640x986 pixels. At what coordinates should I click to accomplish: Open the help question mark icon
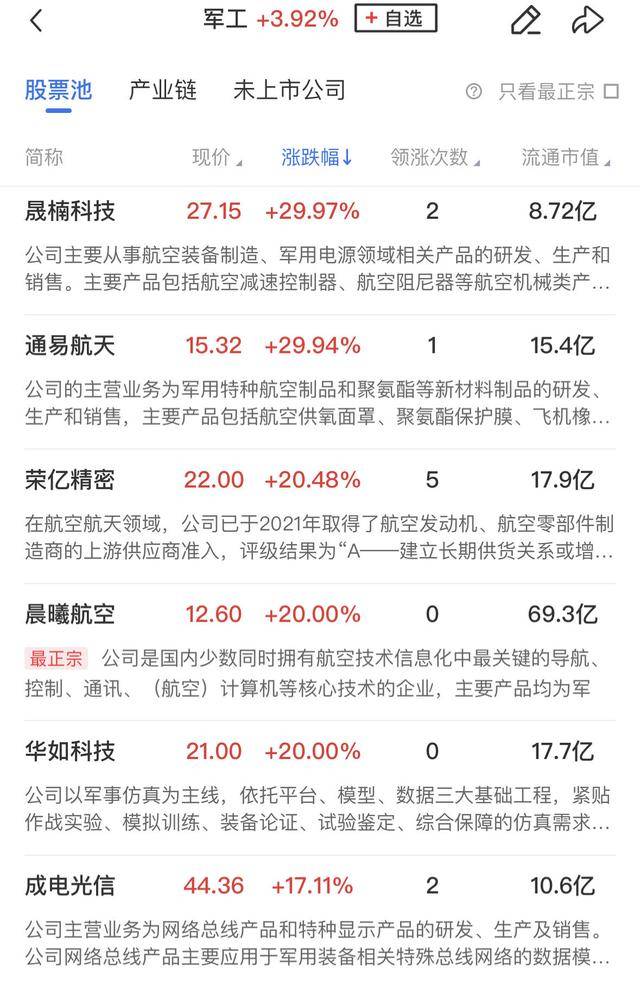[x=474, y=92]
